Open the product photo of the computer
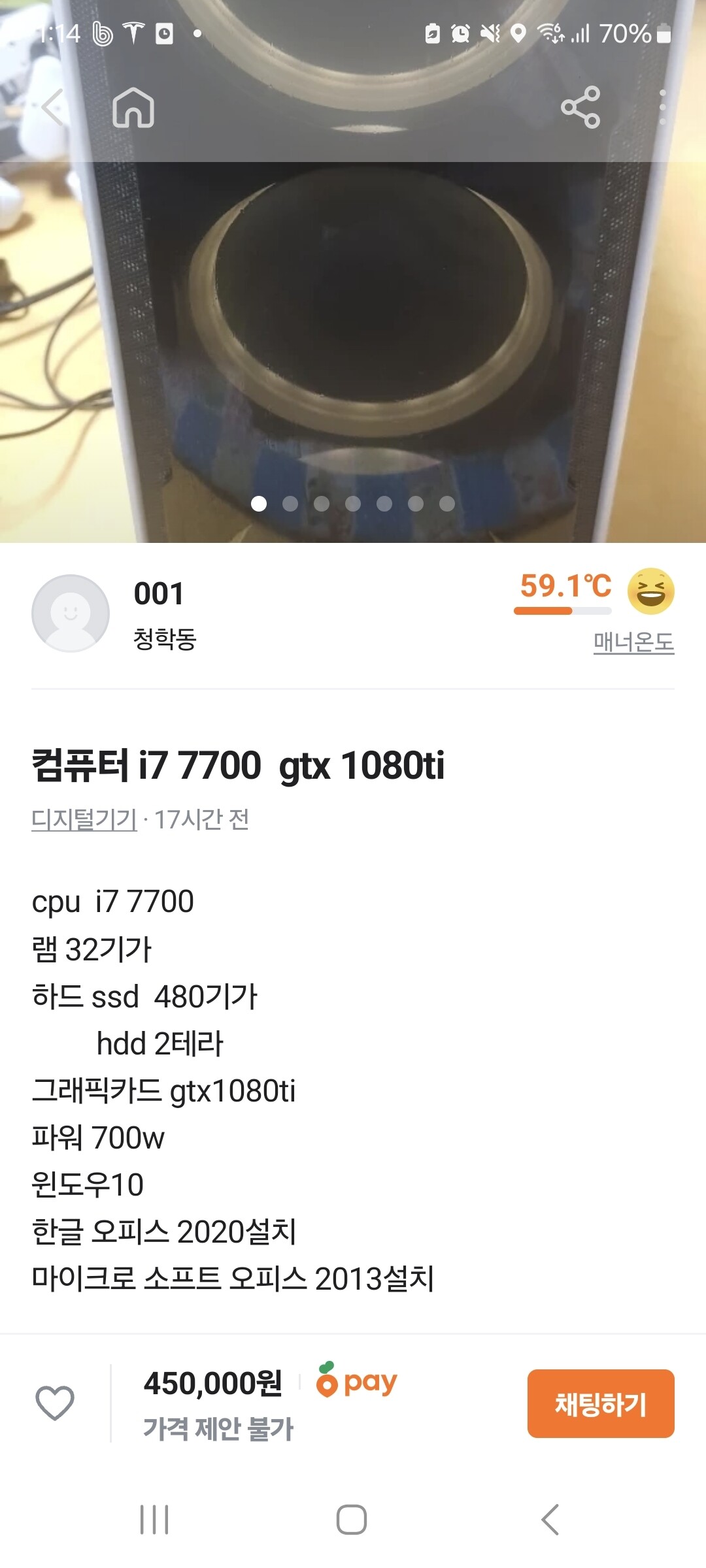 point(353,327)
